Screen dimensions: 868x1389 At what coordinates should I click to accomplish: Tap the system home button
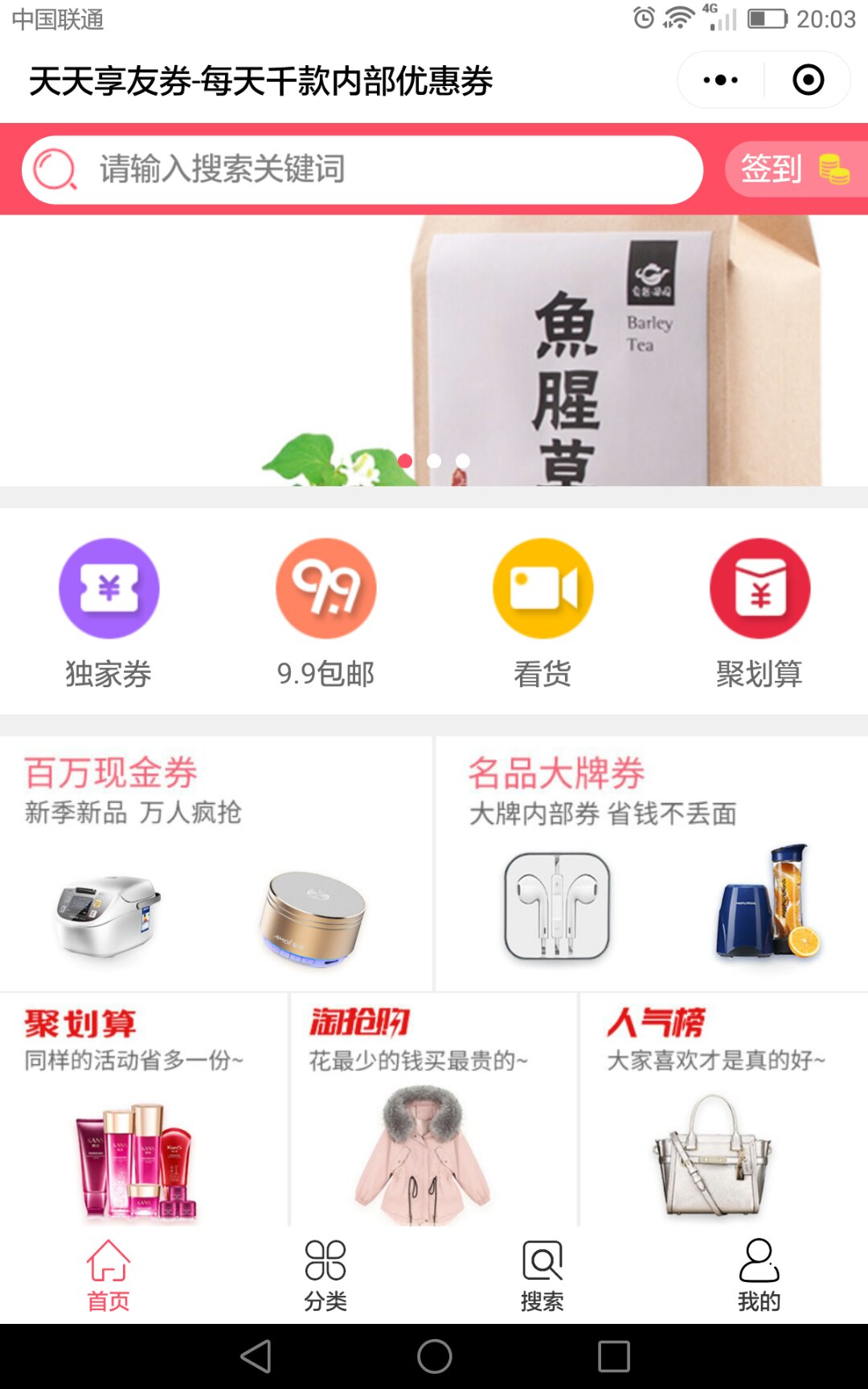point(434,1357)
